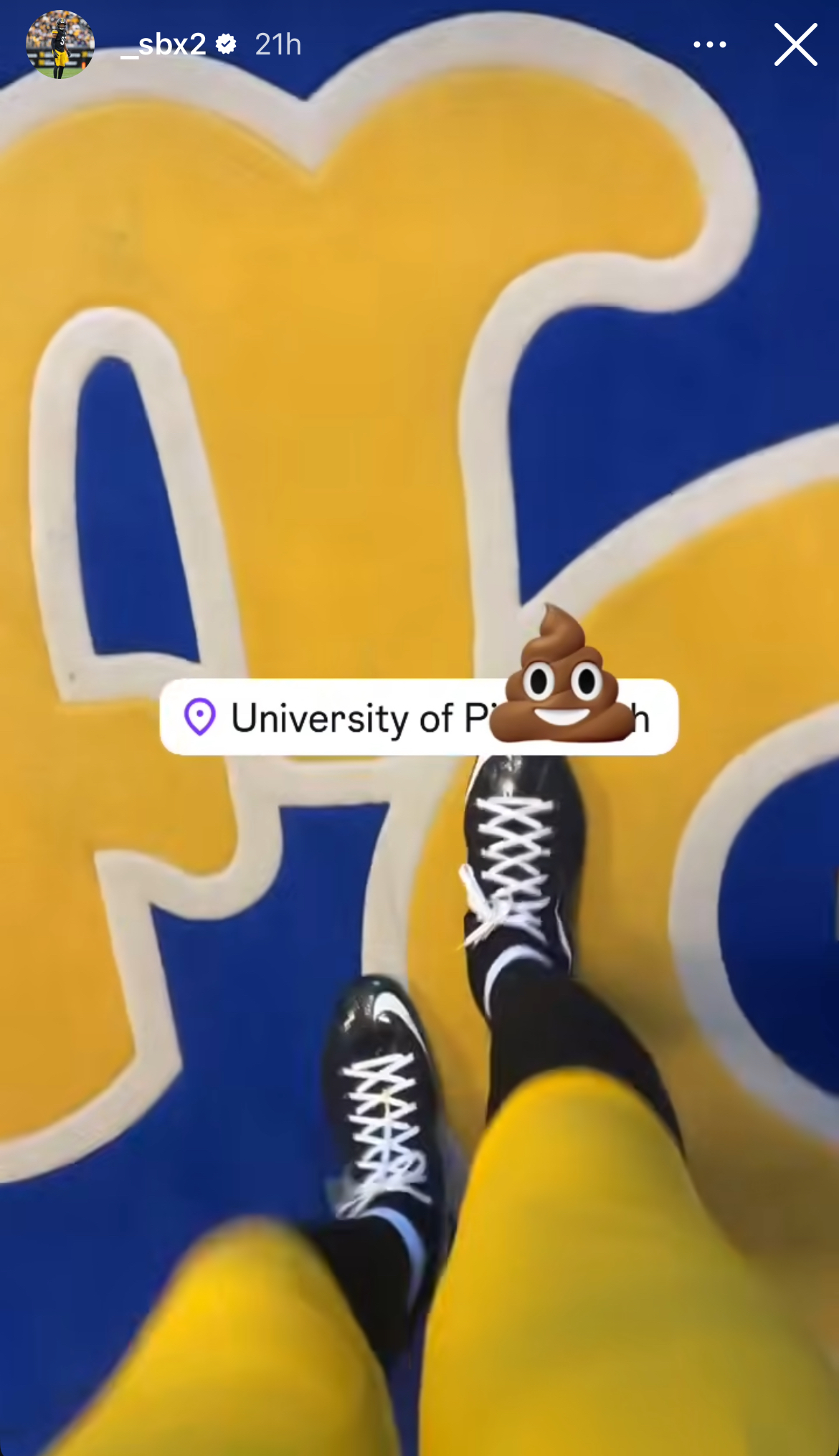839x1456 pixels.
Task: Open the _sbx2 username link
Action: coord(163,44)
